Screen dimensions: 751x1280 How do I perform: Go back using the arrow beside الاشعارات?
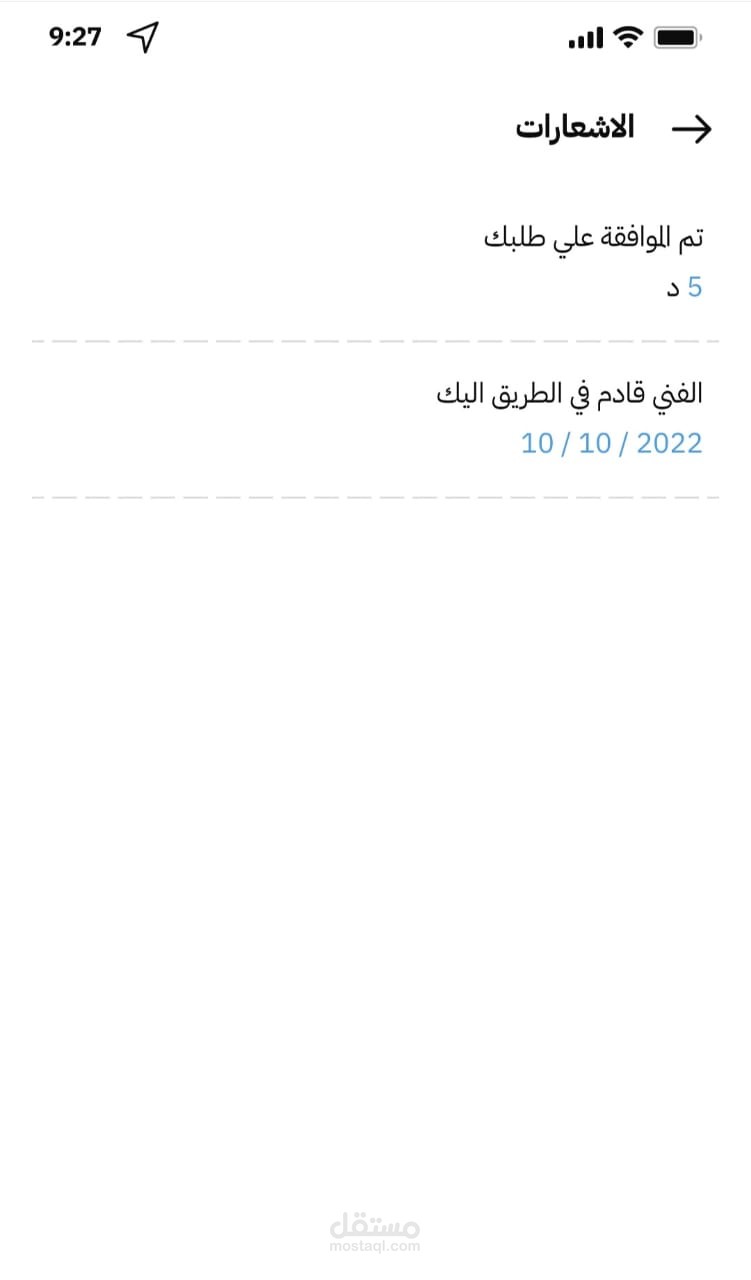click(x=691, y=129)
